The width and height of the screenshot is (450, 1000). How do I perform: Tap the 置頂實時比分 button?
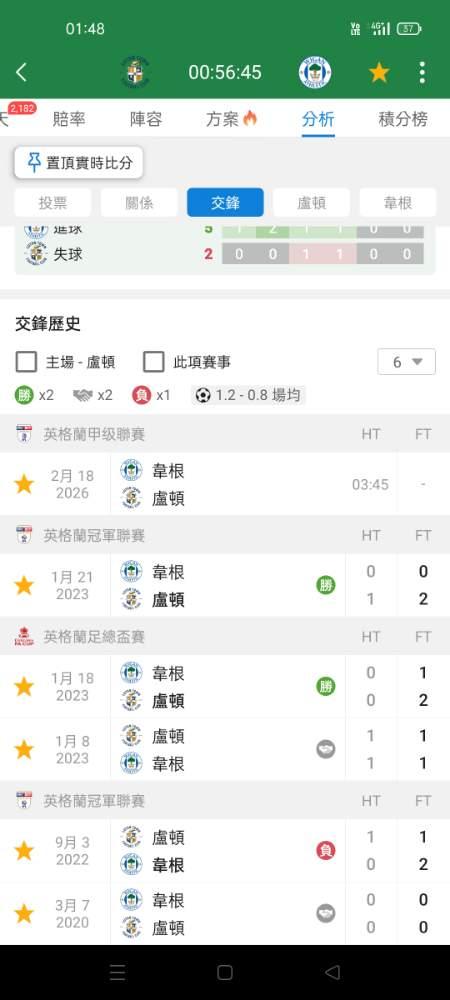click(x=79, y=163)
